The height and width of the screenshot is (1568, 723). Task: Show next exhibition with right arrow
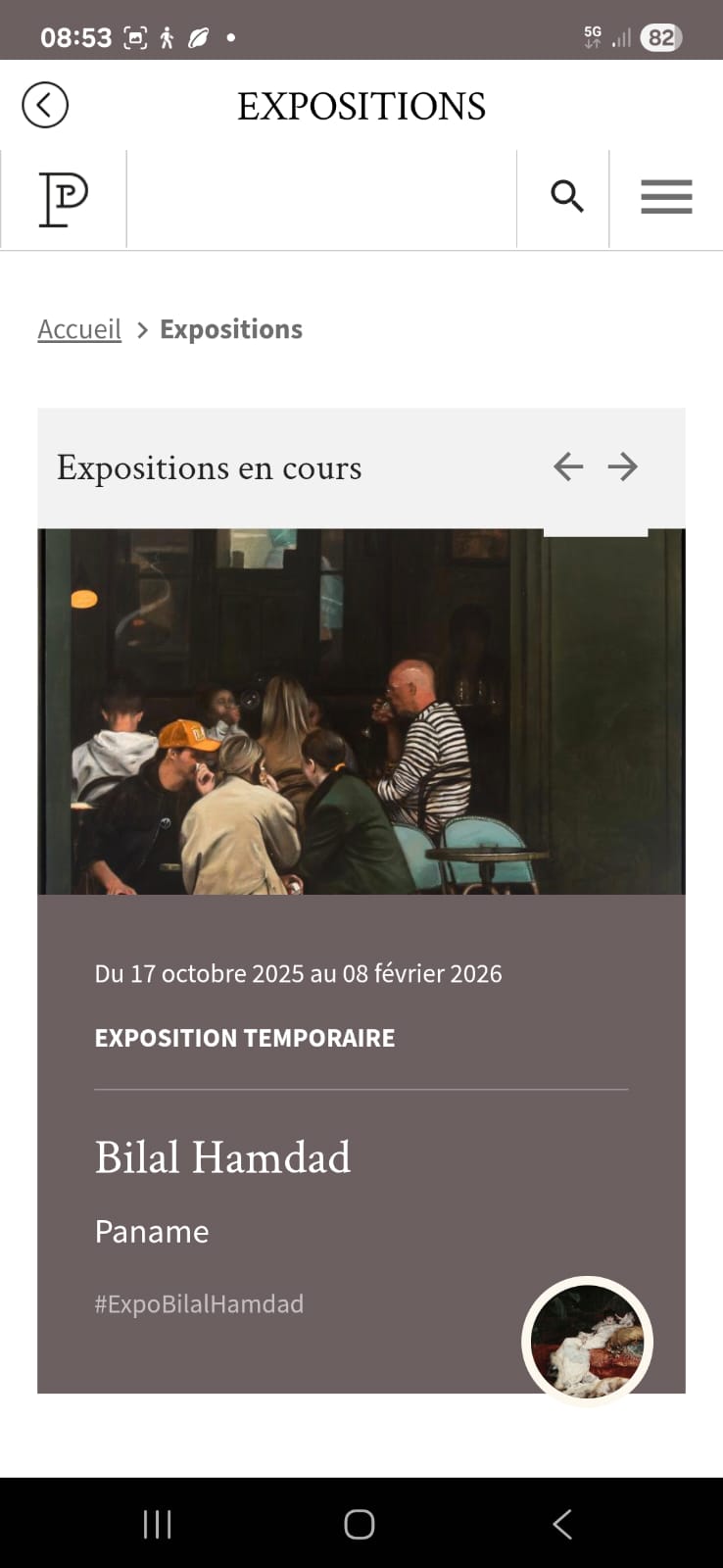coord(623,466)
